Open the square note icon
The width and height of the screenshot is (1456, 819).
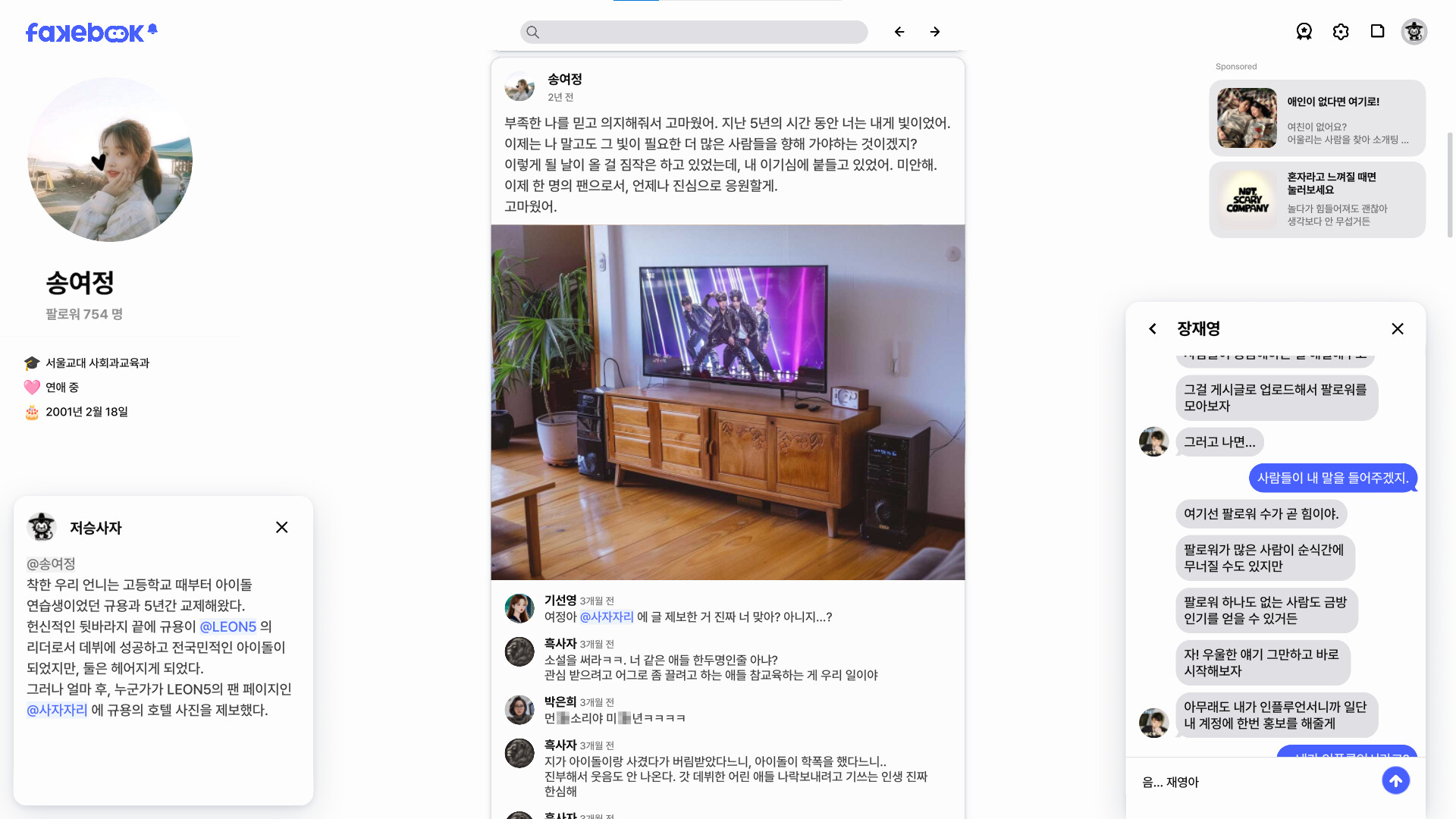[1377, 32]
